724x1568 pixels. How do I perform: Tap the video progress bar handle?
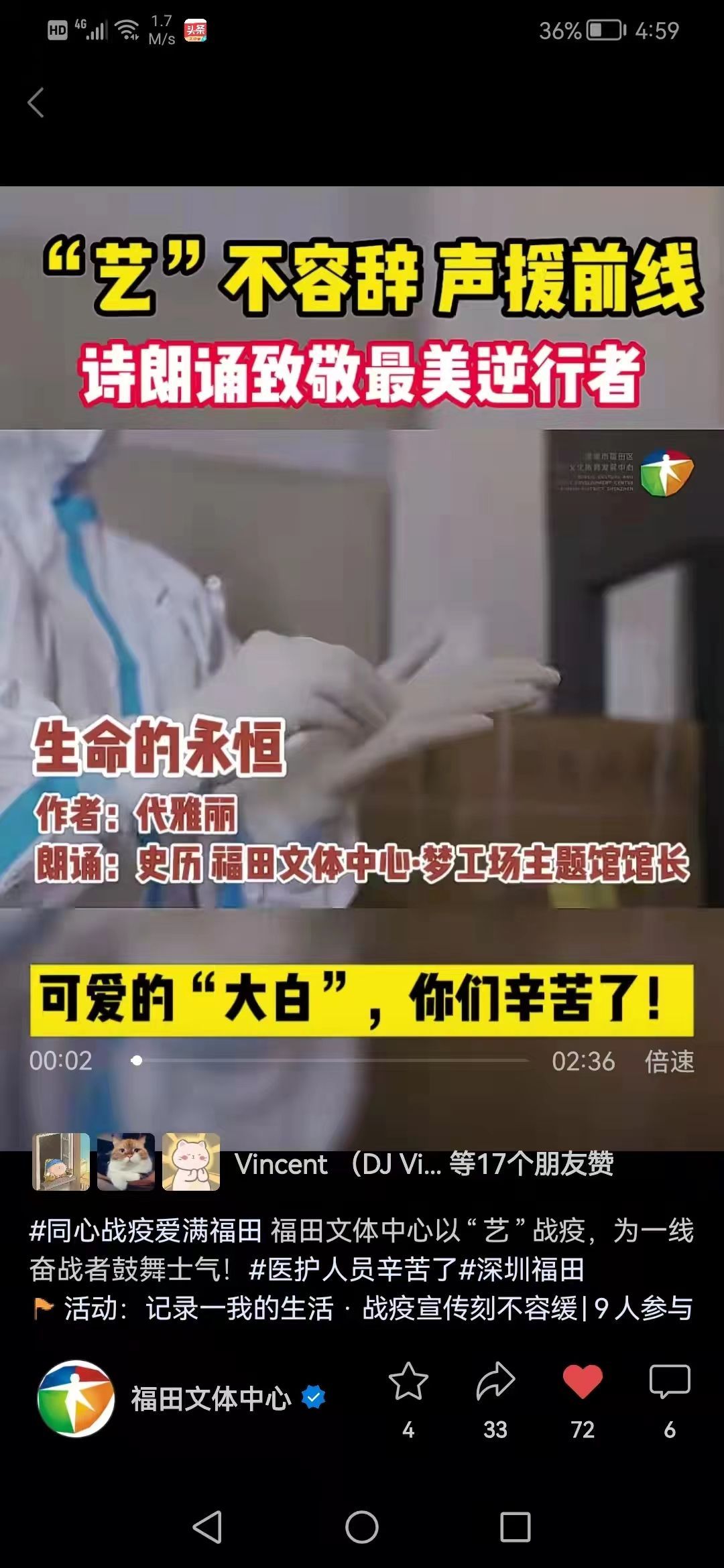click(x=137, y=1060)
